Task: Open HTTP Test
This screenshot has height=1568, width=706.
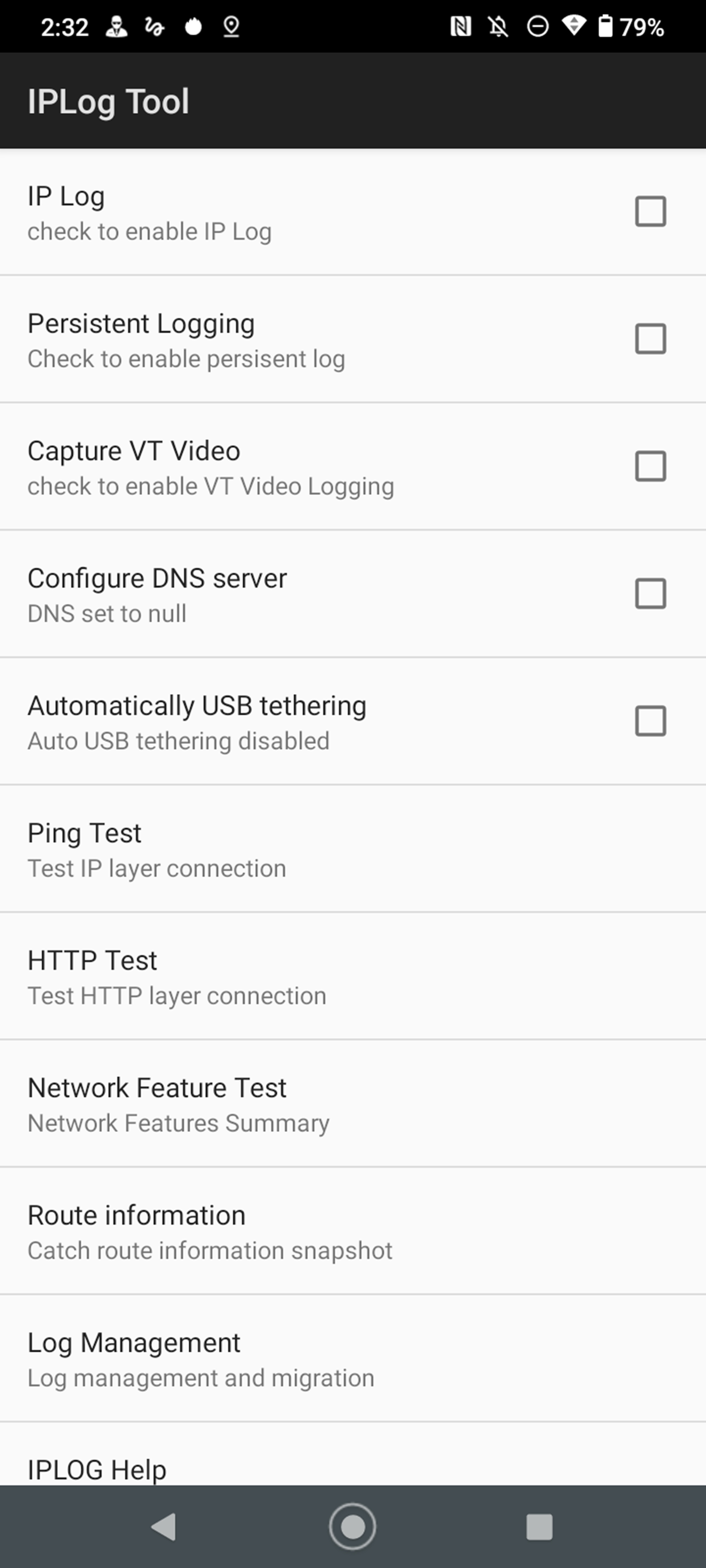Action: pos(353,976)
